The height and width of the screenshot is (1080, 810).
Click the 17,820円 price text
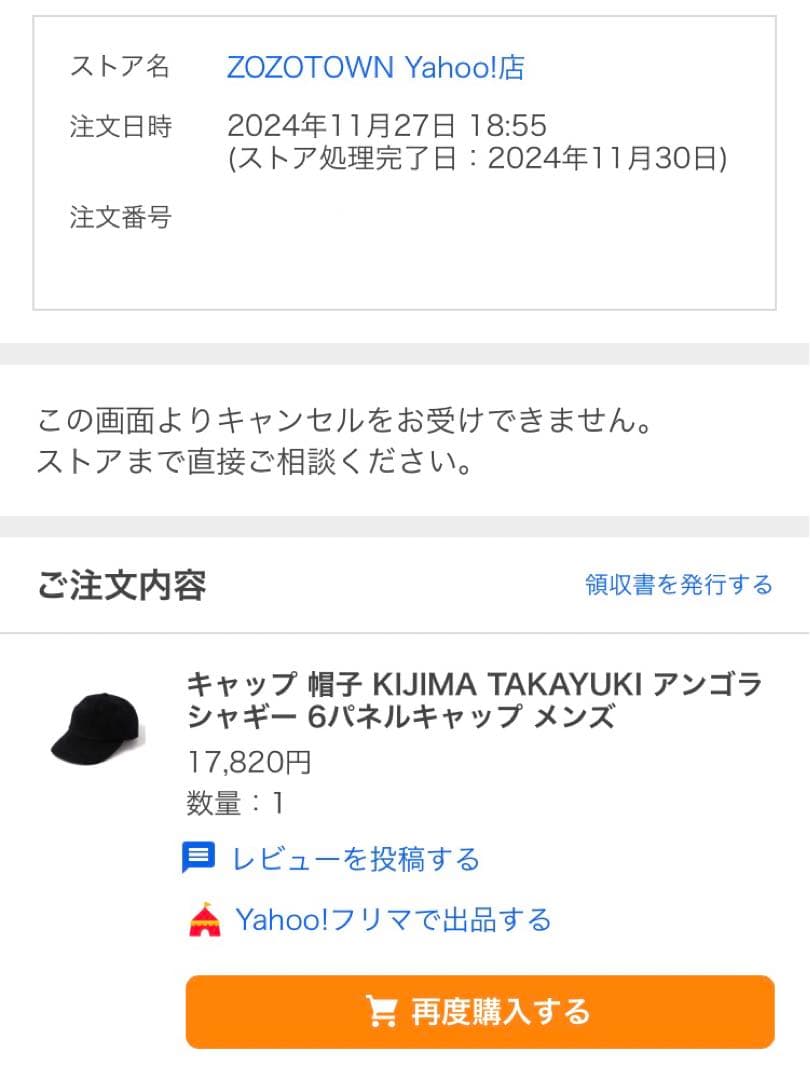tap(250, 762)
